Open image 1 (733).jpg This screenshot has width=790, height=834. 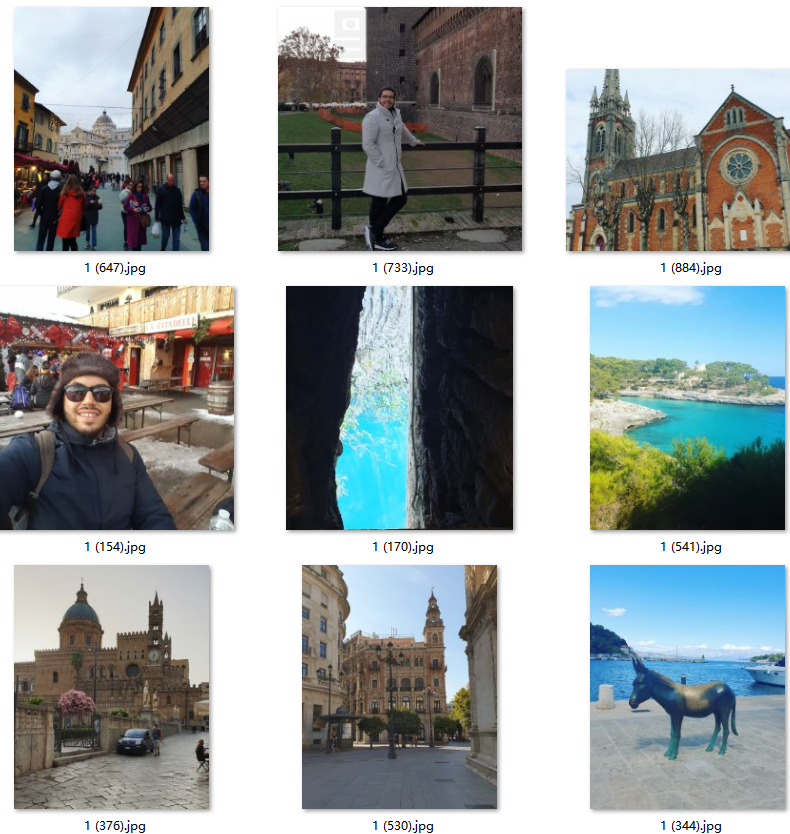click(x=399, y=129)
